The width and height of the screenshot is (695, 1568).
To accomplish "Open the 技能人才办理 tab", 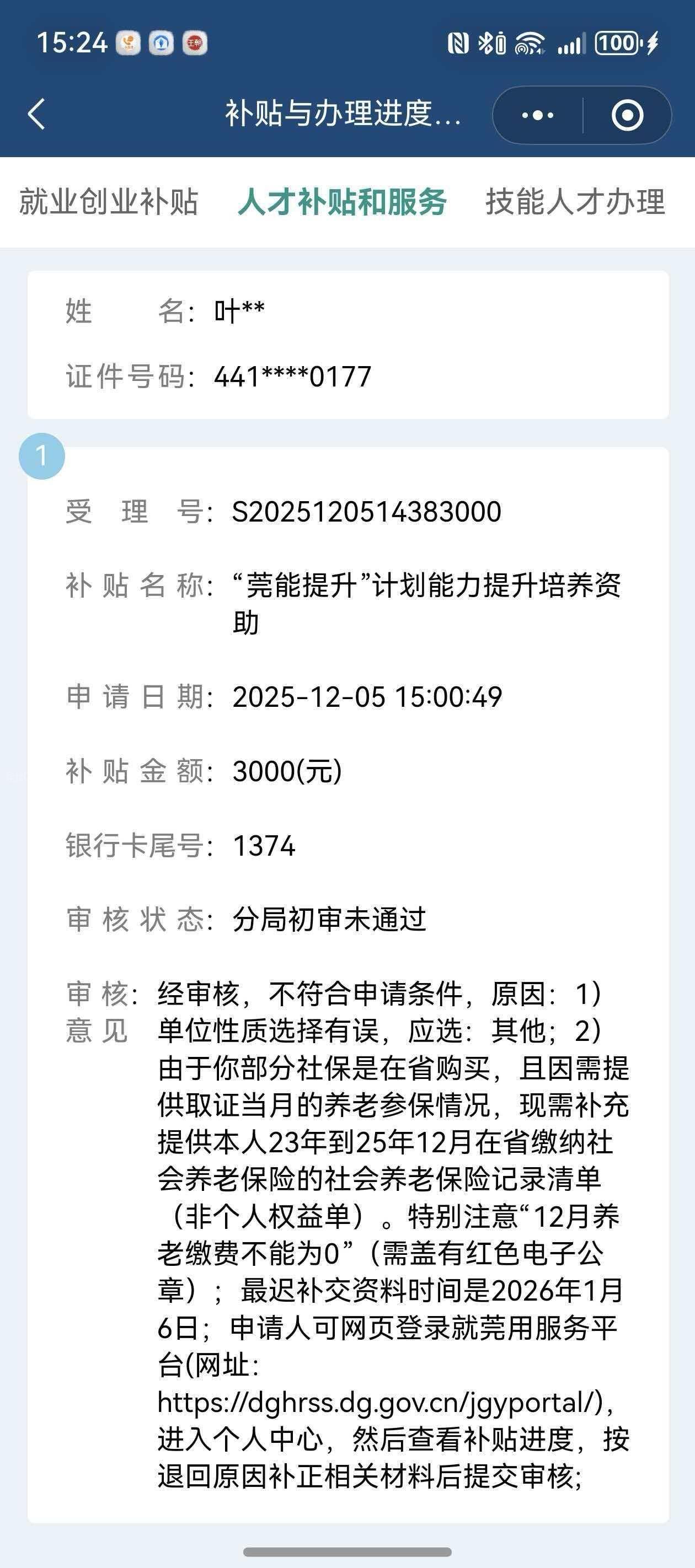I will tap(574, 202).
